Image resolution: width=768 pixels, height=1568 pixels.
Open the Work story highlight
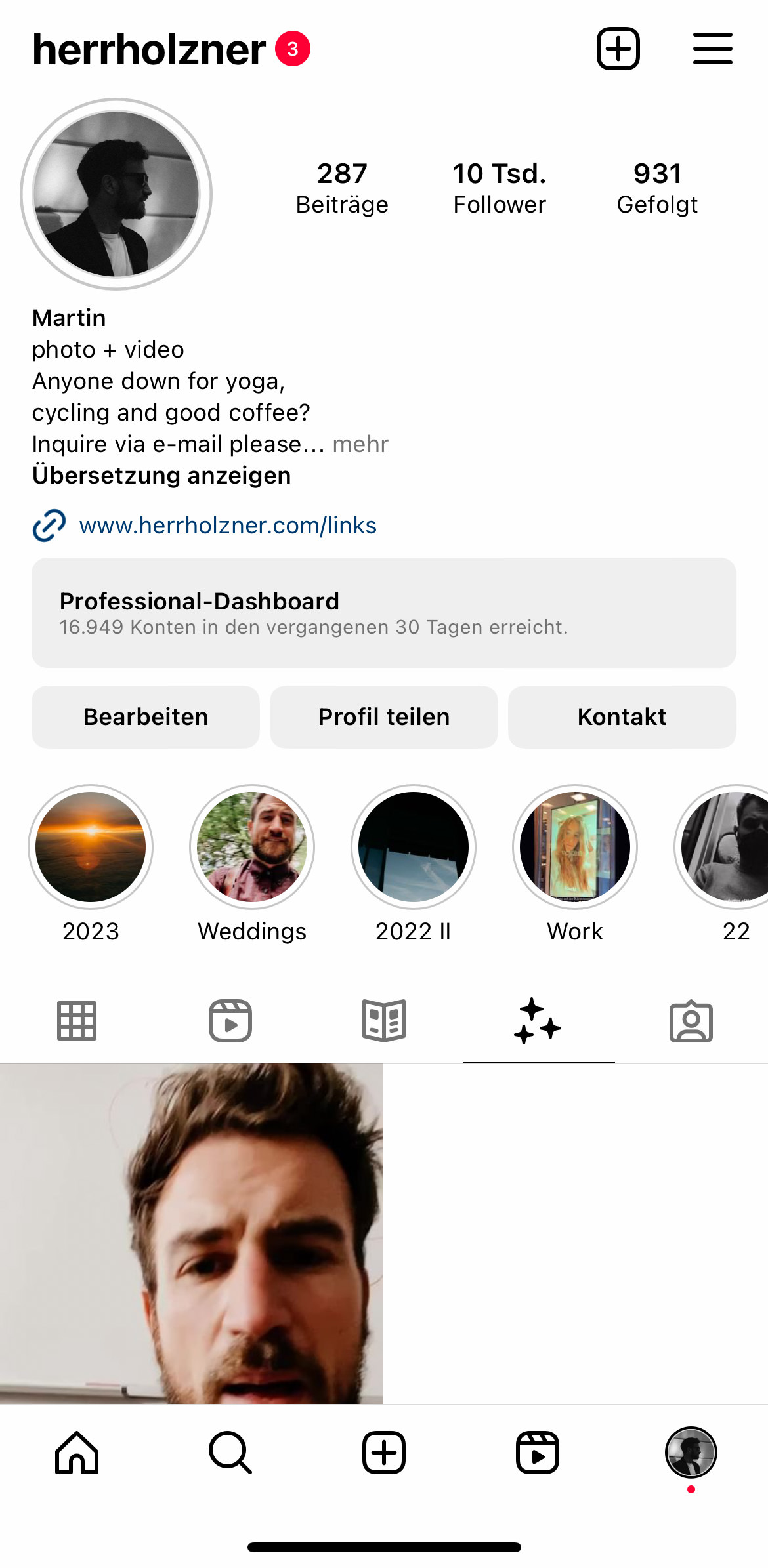pos(575,847)
